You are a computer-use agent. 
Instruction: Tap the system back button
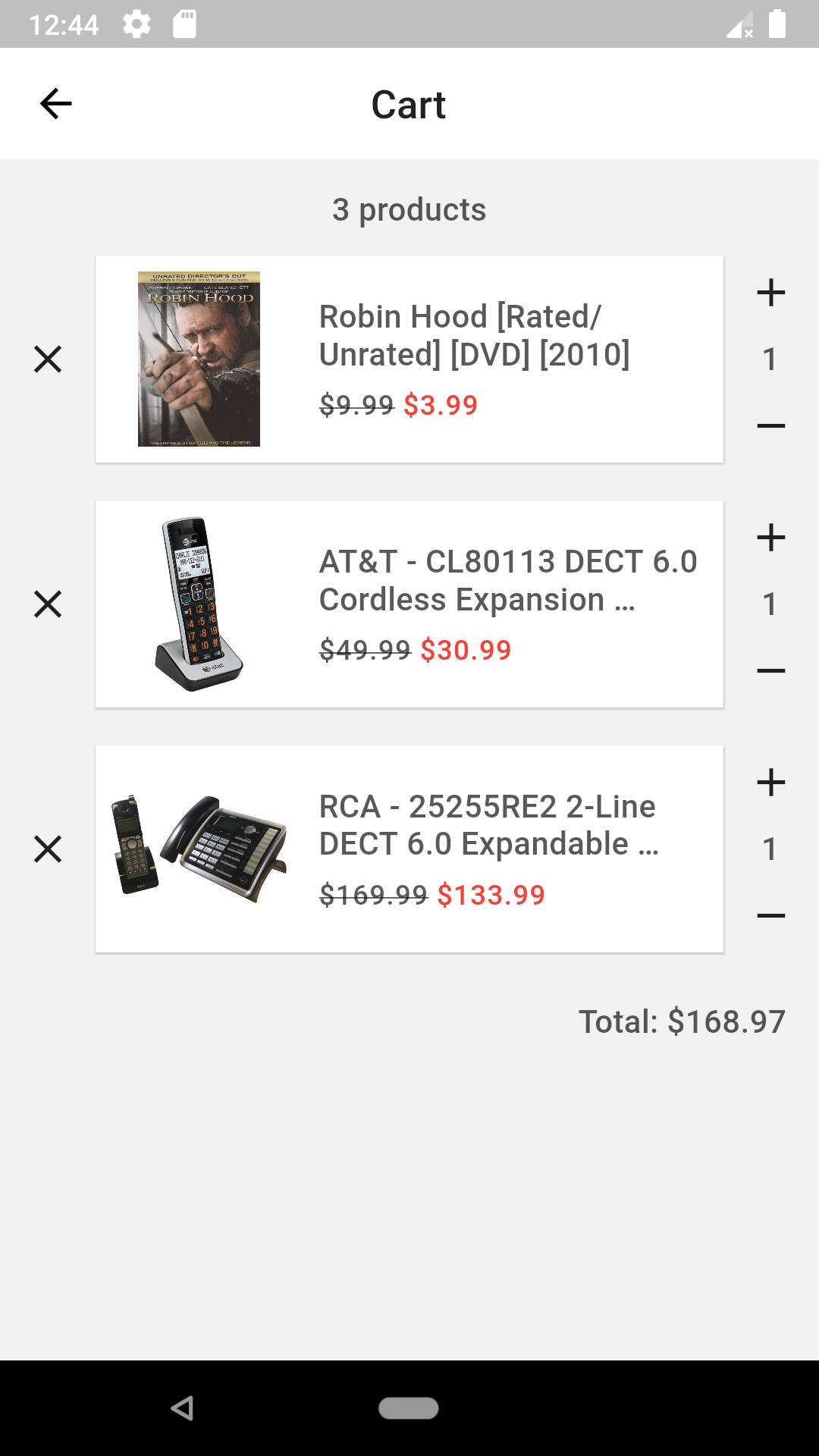pos(183,1408)
